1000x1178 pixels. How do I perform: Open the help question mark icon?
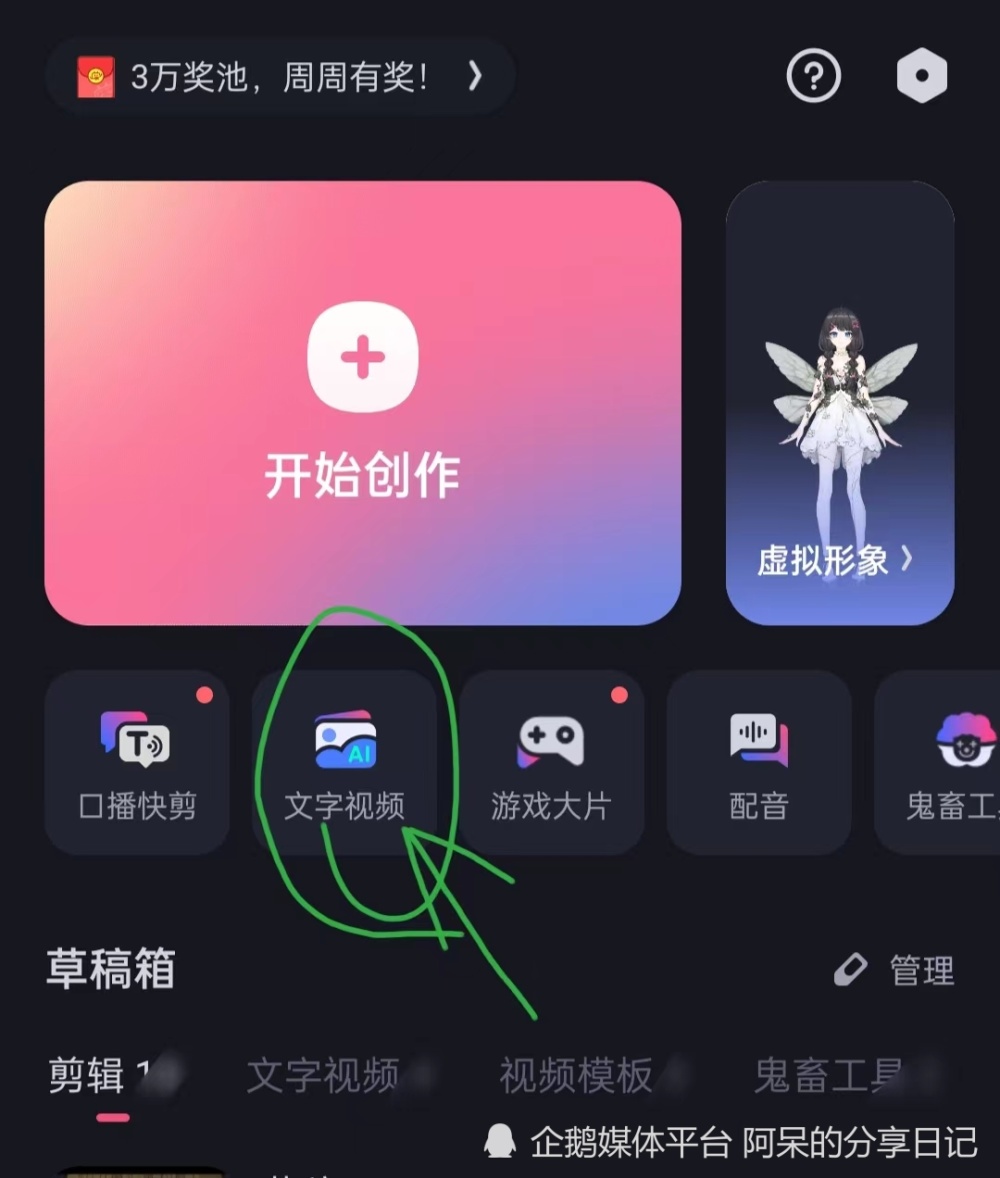(x=813, y=75)
